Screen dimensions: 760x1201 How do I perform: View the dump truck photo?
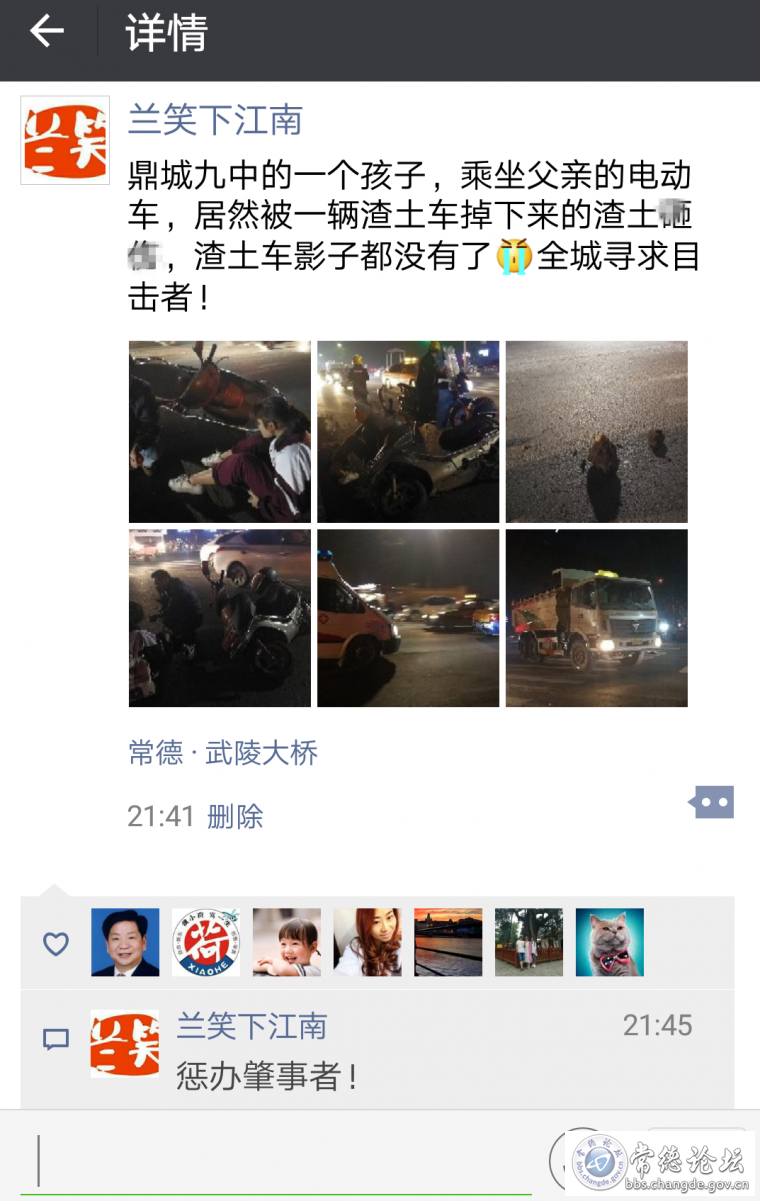tap(596, 618)
